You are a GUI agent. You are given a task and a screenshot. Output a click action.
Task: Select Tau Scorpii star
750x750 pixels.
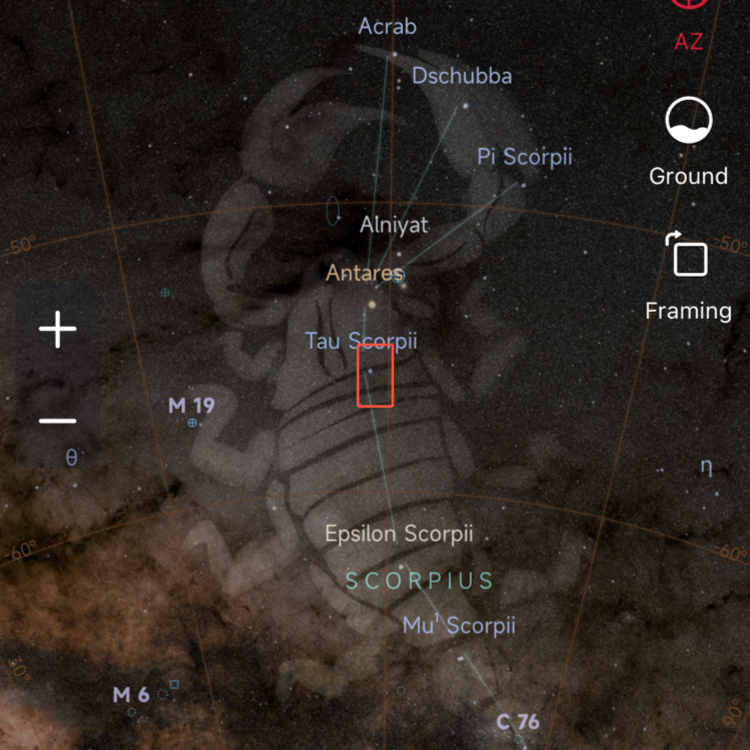click(361, 342)
